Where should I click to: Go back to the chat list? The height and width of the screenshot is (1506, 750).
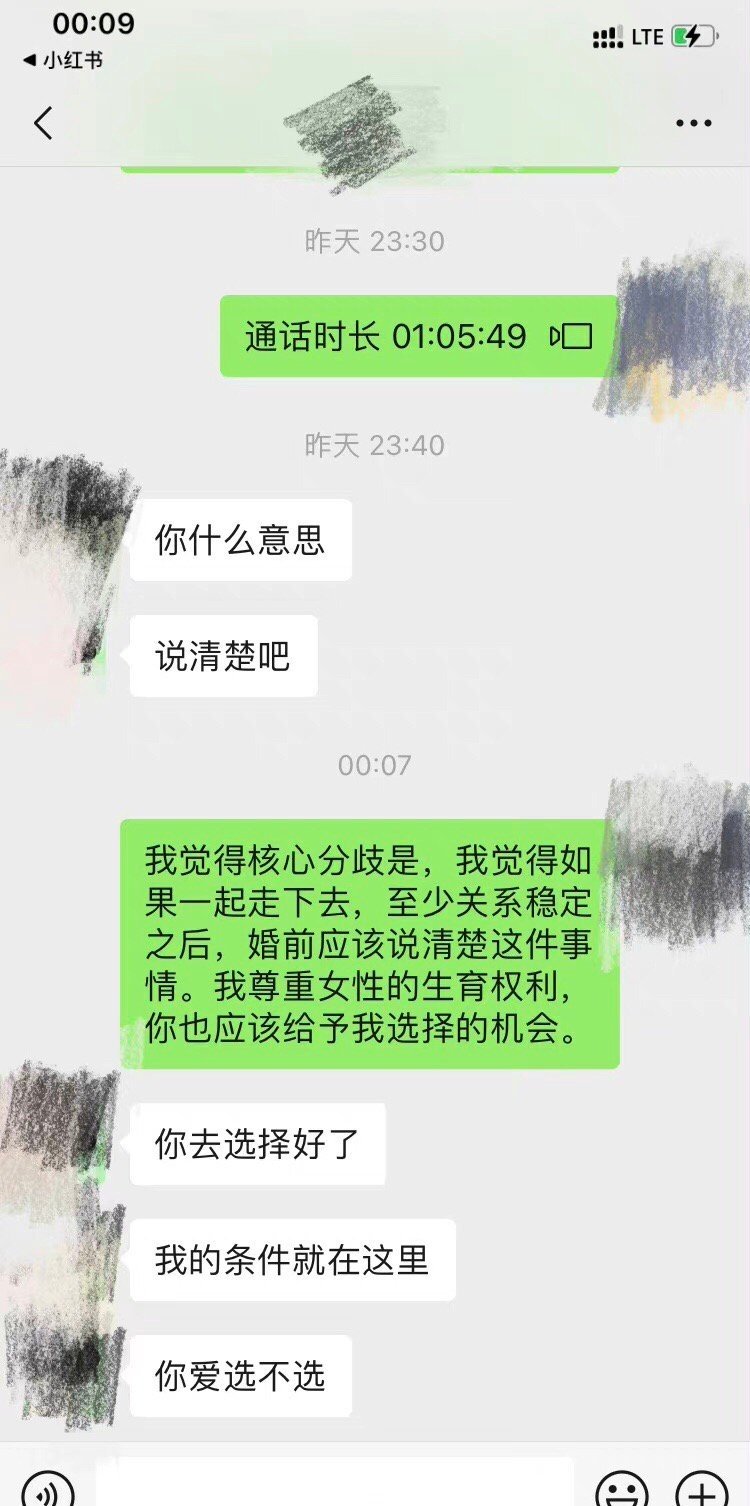click(x=43, y=124)
